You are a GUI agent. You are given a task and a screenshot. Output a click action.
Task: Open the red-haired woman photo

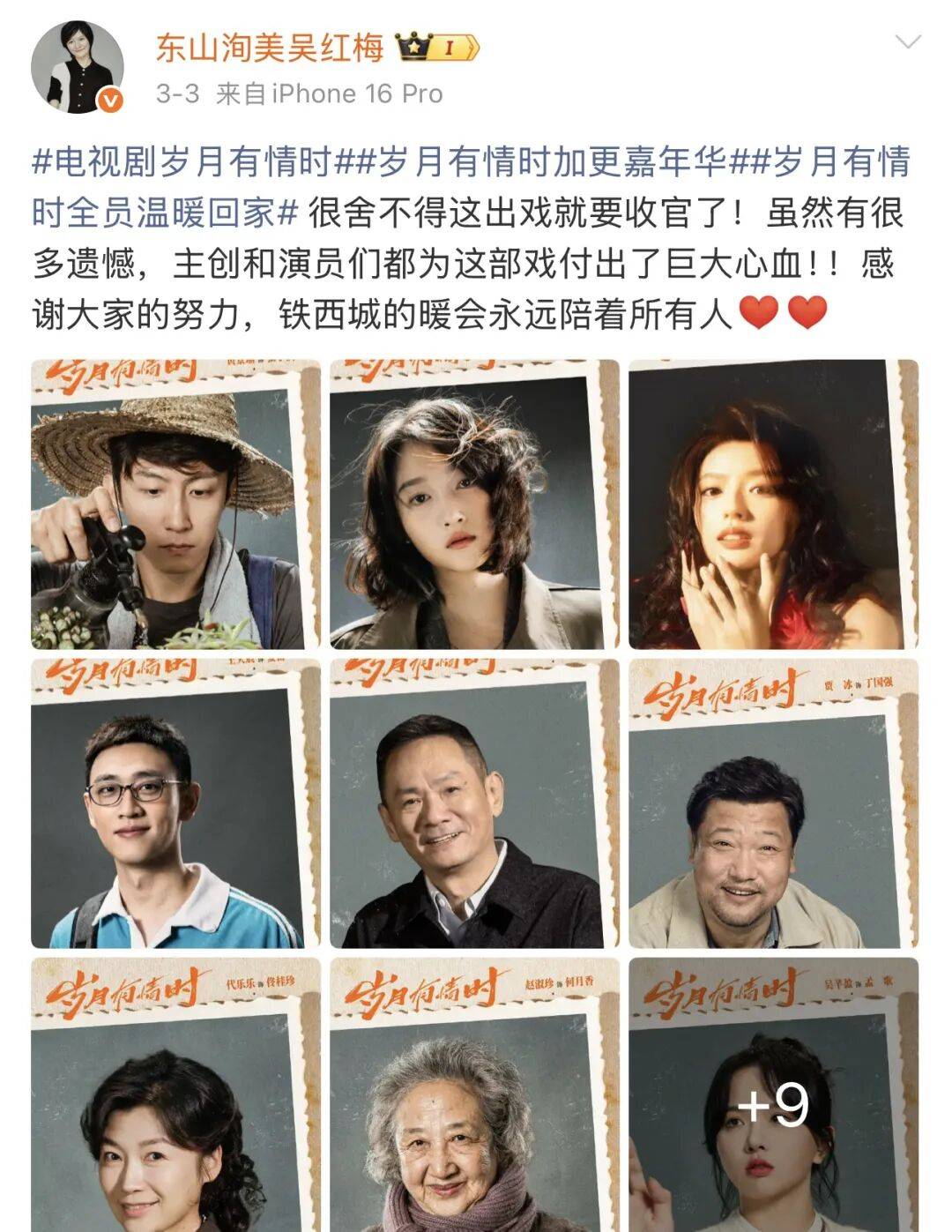tap(773, 504)
